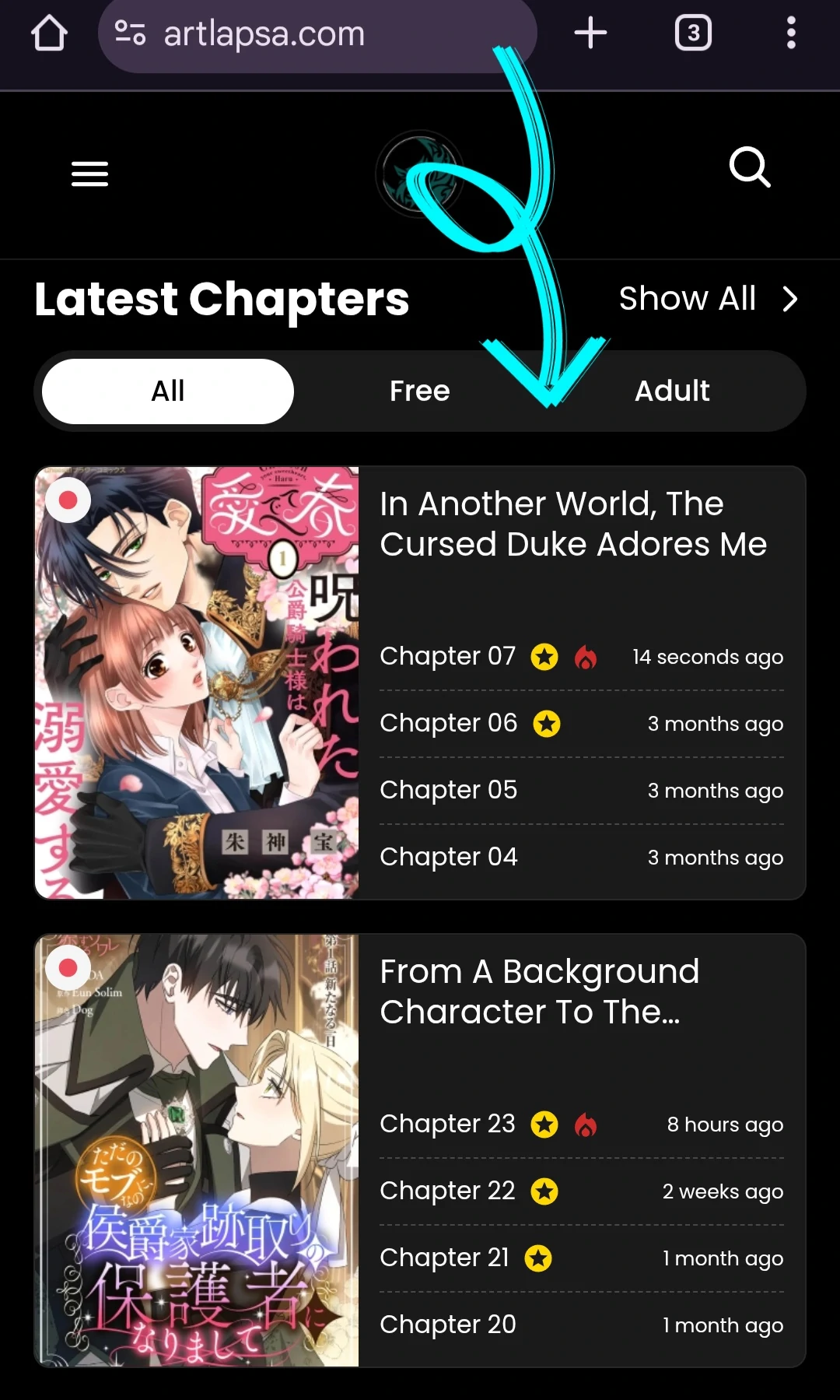Open Chapter 04 from 3 months ago
This screenshot has height=1400, width=840.
[448, 857]
